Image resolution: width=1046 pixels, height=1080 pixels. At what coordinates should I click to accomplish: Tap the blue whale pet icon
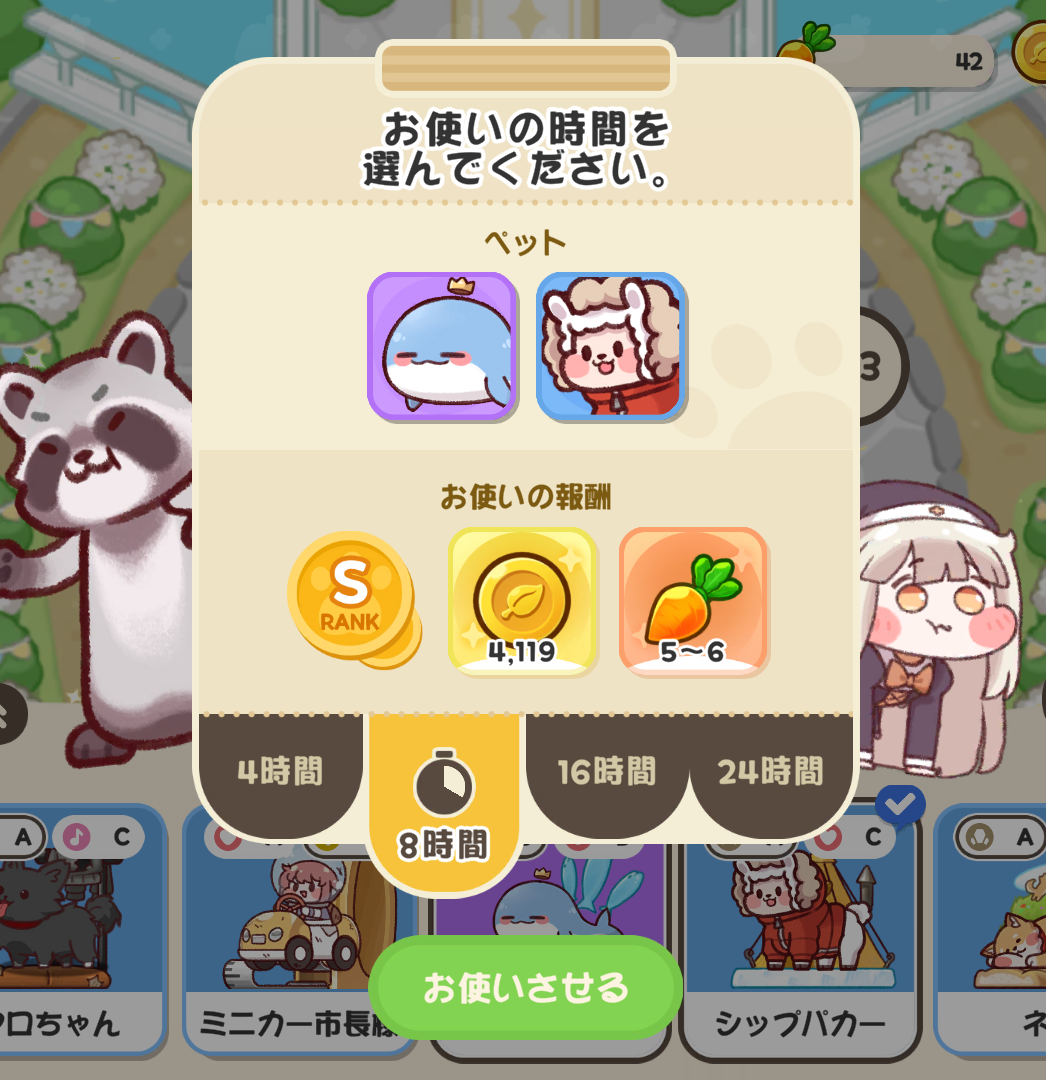click(x=442, y=346)
